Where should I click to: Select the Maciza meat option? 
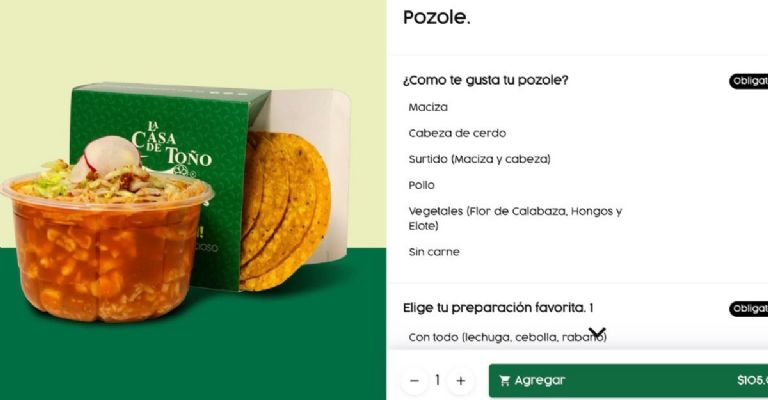pyautogui.click(x=428, y=107)
